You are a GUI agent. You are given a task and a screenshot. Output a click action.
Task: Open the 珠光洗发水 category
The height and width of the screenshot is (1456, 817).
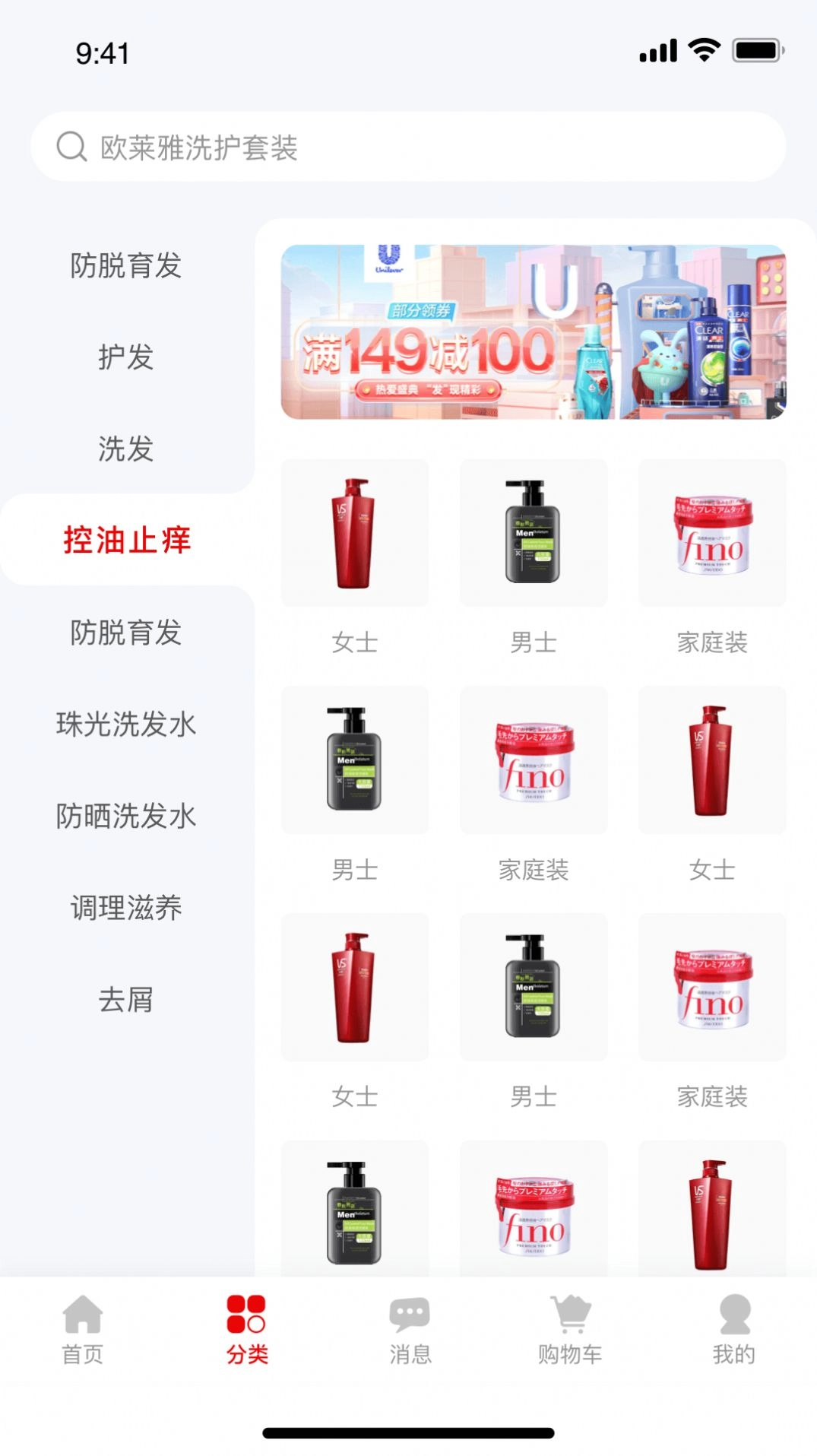click(128, 725)
